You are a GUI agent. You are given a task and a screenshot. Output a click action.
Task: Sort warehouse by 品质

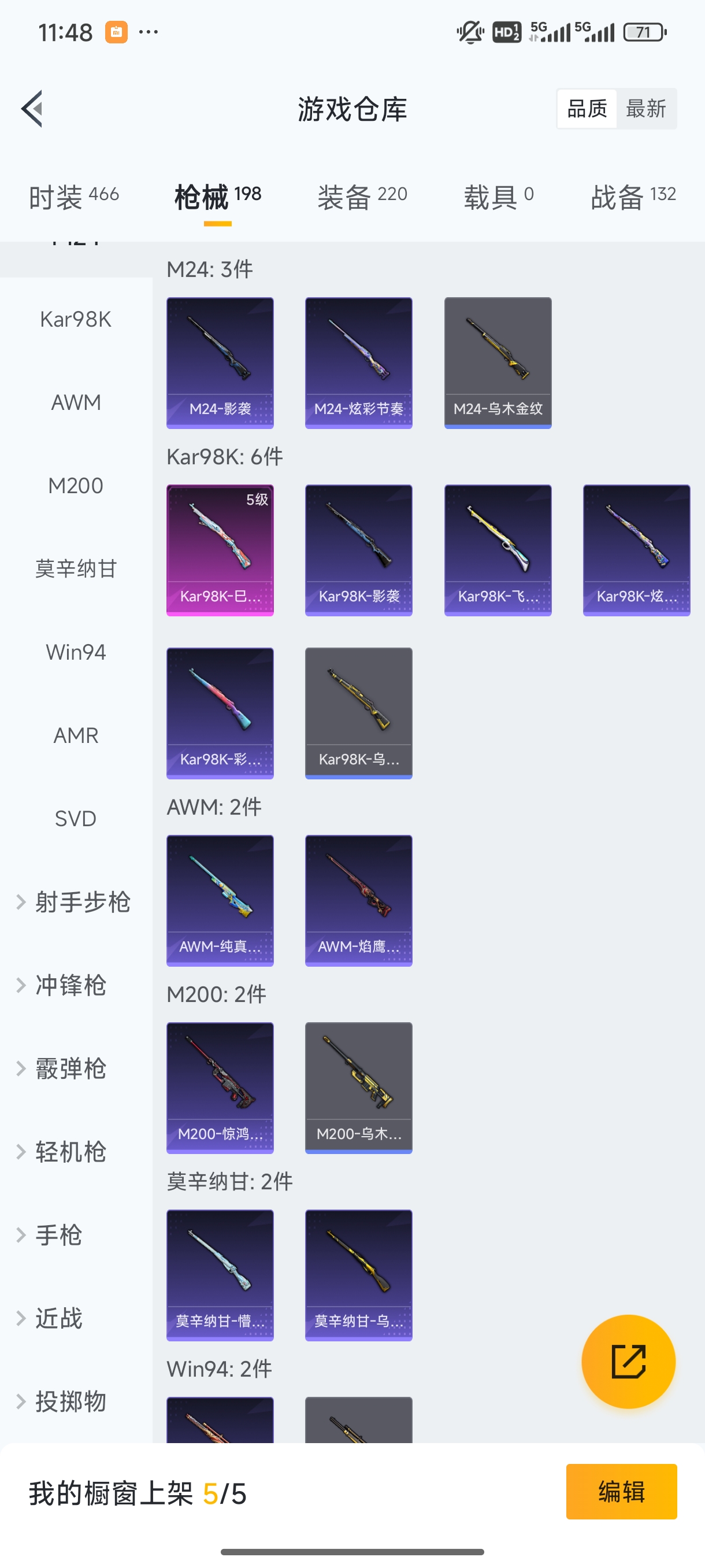(587, 109)
